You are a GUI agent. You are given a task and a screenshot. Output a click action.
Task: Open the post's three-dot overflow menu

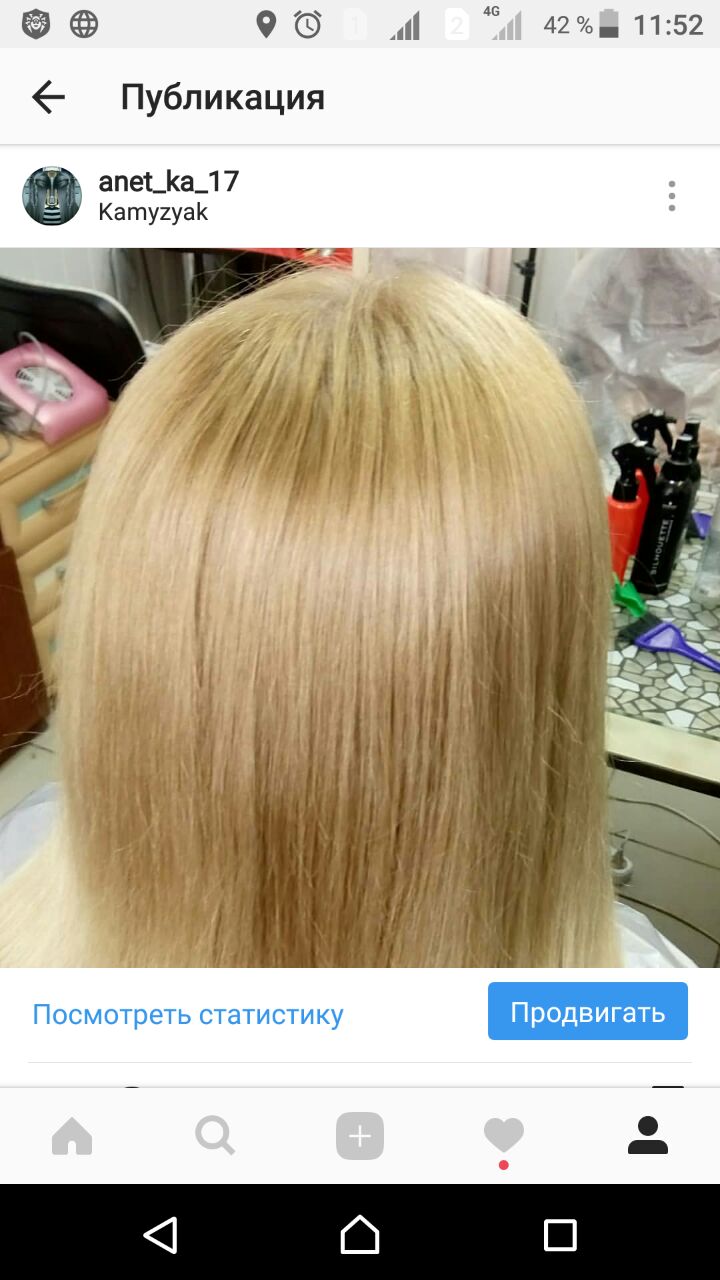tap(671, 196)
